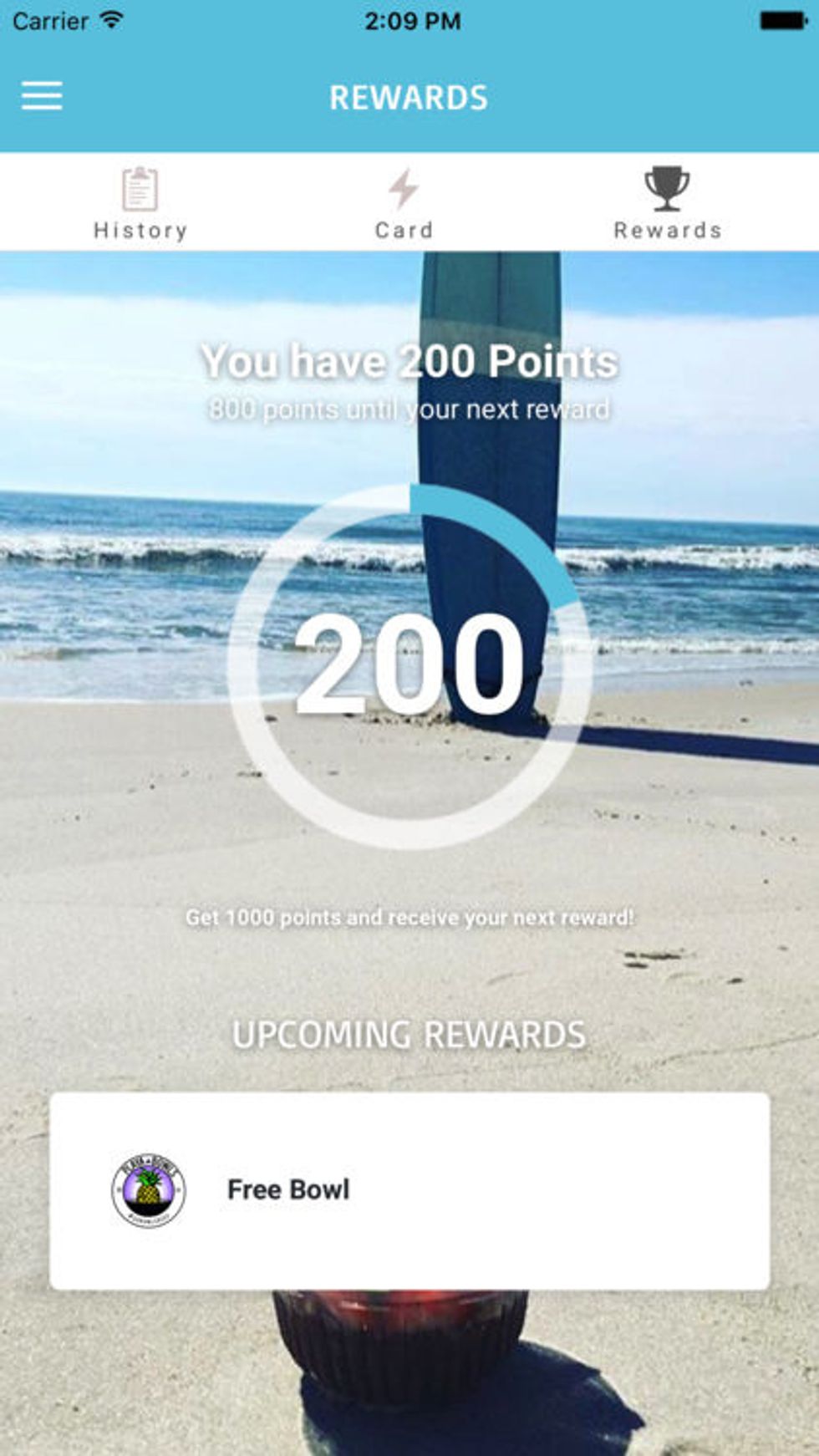Open the Free Bowl reward card
Image resolution: width=819 pixels, height=1456 pixels.
click(409, 1190)
